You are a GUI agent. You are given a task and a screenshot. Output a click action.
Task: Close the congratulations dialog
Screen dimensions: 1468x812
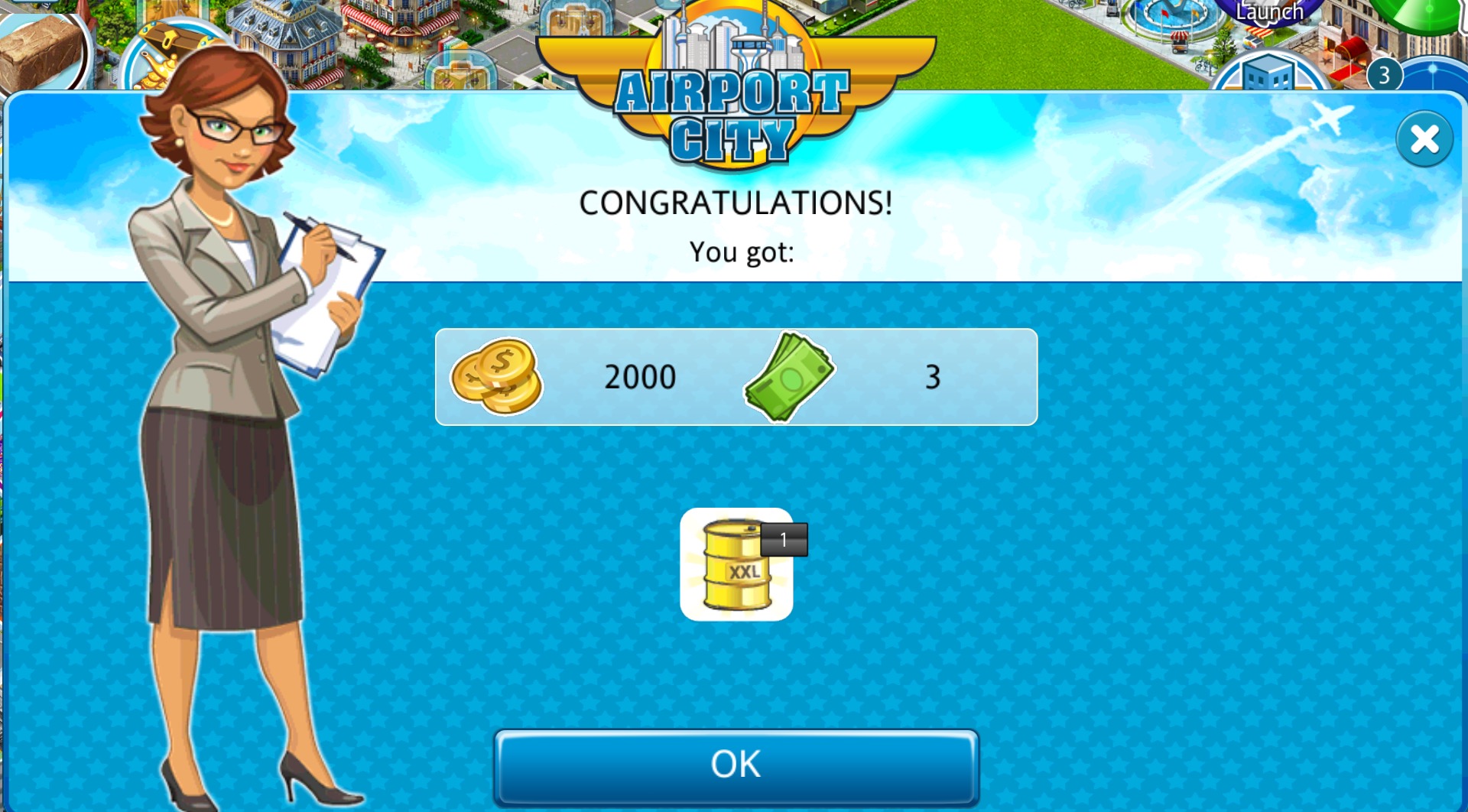click(1424, 139)
